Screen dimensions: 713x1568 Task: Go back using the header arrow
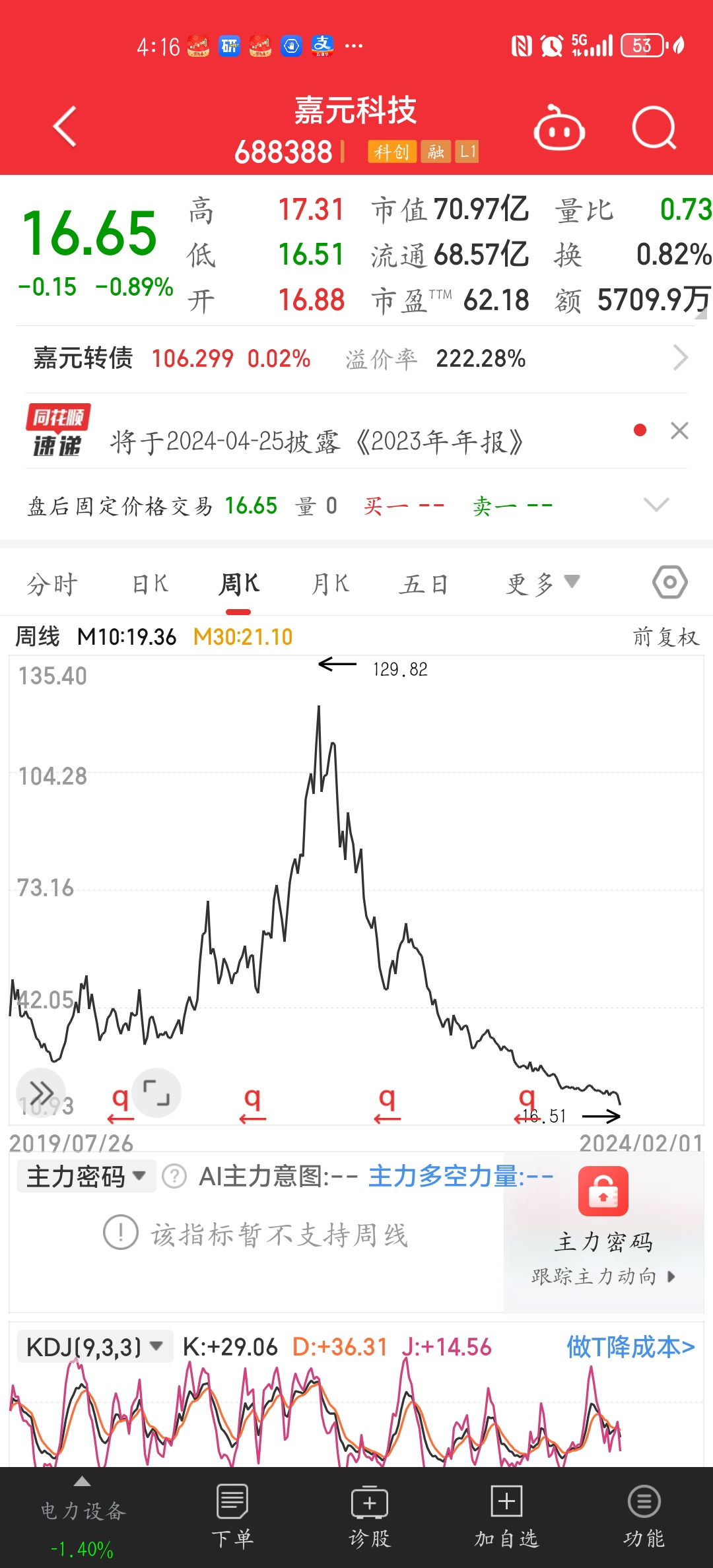pyautogui.click(x=65, y=126)
